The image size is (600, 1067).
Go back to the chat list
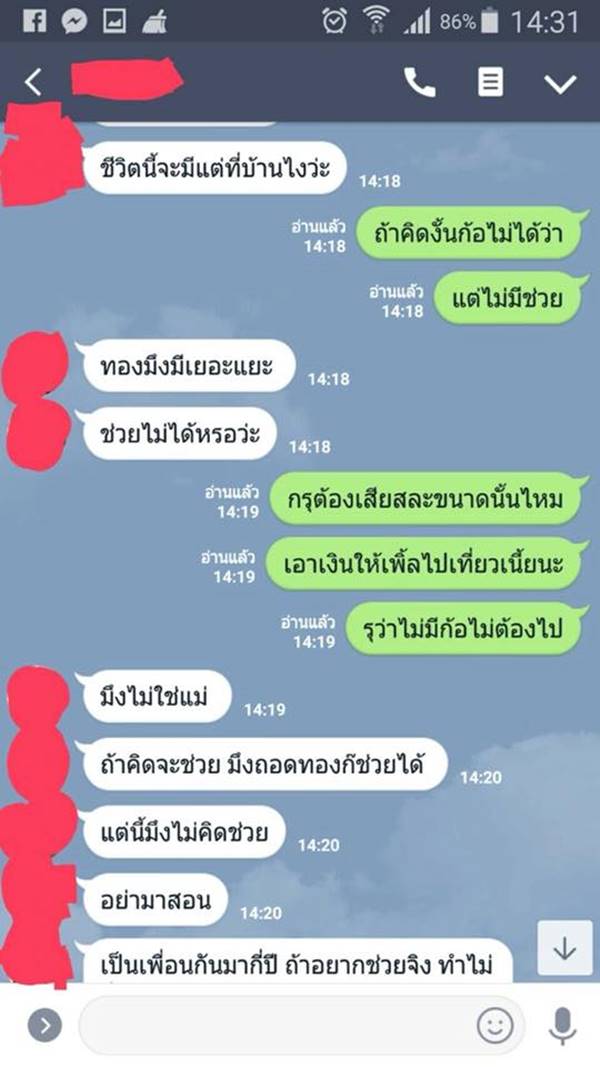coord(33,82)
